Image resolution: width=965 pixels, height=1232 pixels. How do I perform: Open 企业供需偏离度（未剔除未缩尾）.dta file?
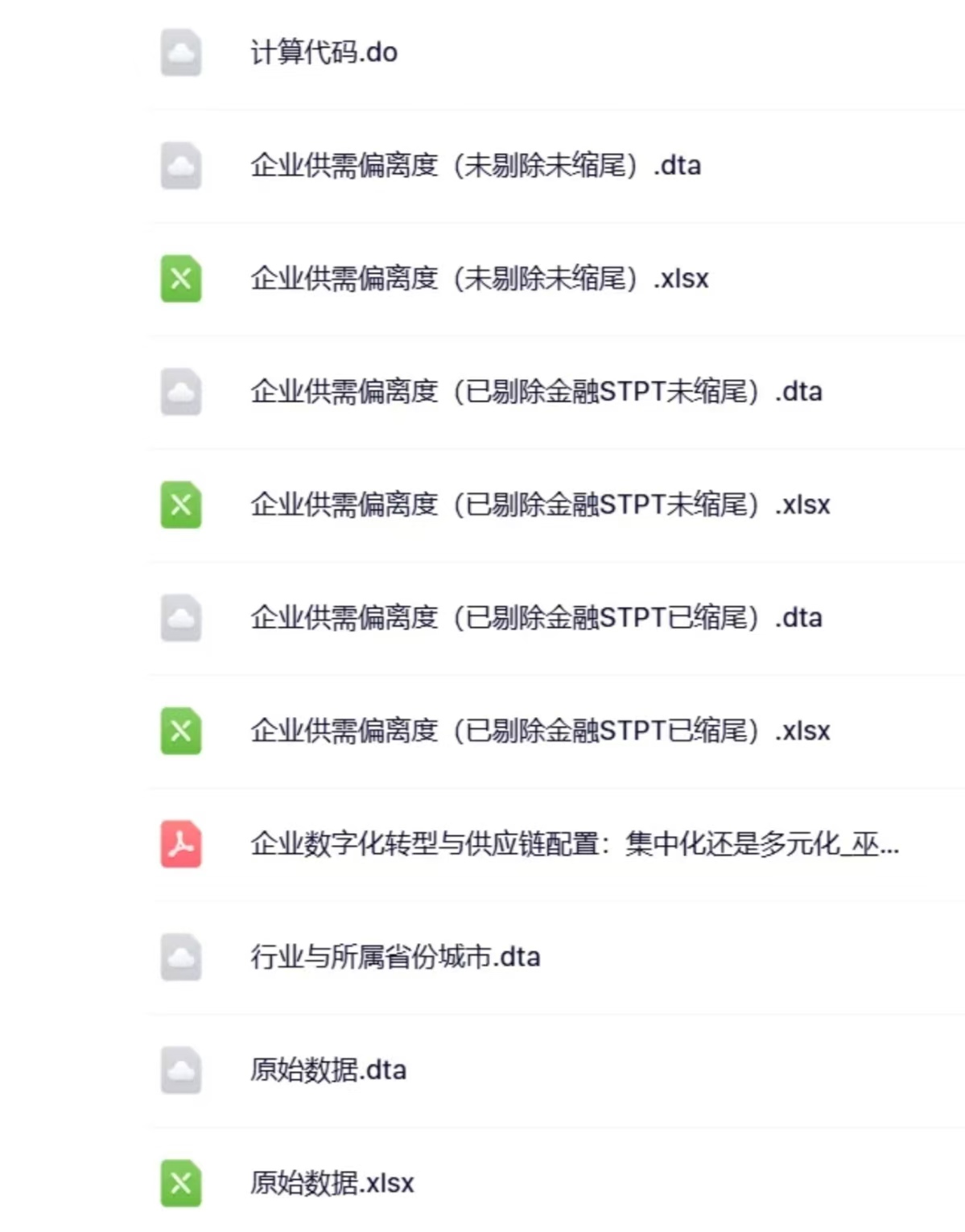(x=475, y=166)
